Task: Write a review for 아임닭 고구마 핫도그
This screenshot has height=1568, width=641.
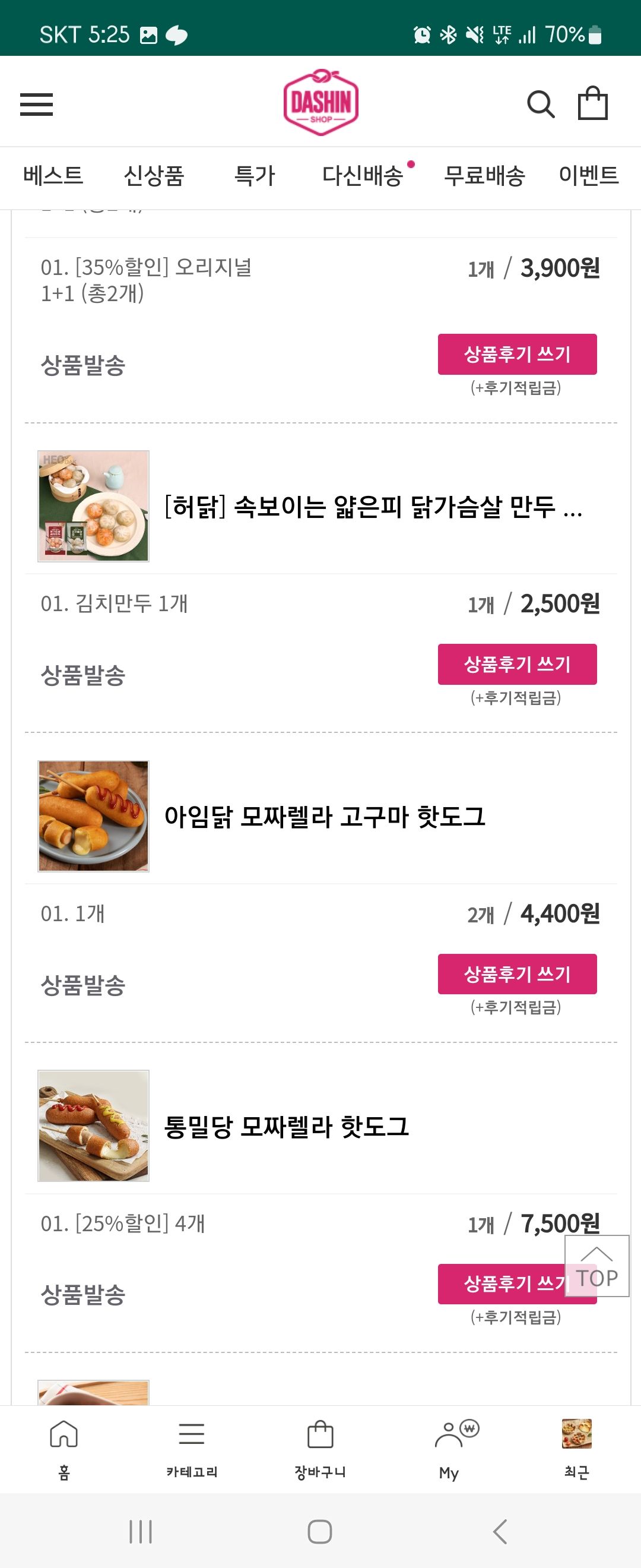Action: [517, 974]
